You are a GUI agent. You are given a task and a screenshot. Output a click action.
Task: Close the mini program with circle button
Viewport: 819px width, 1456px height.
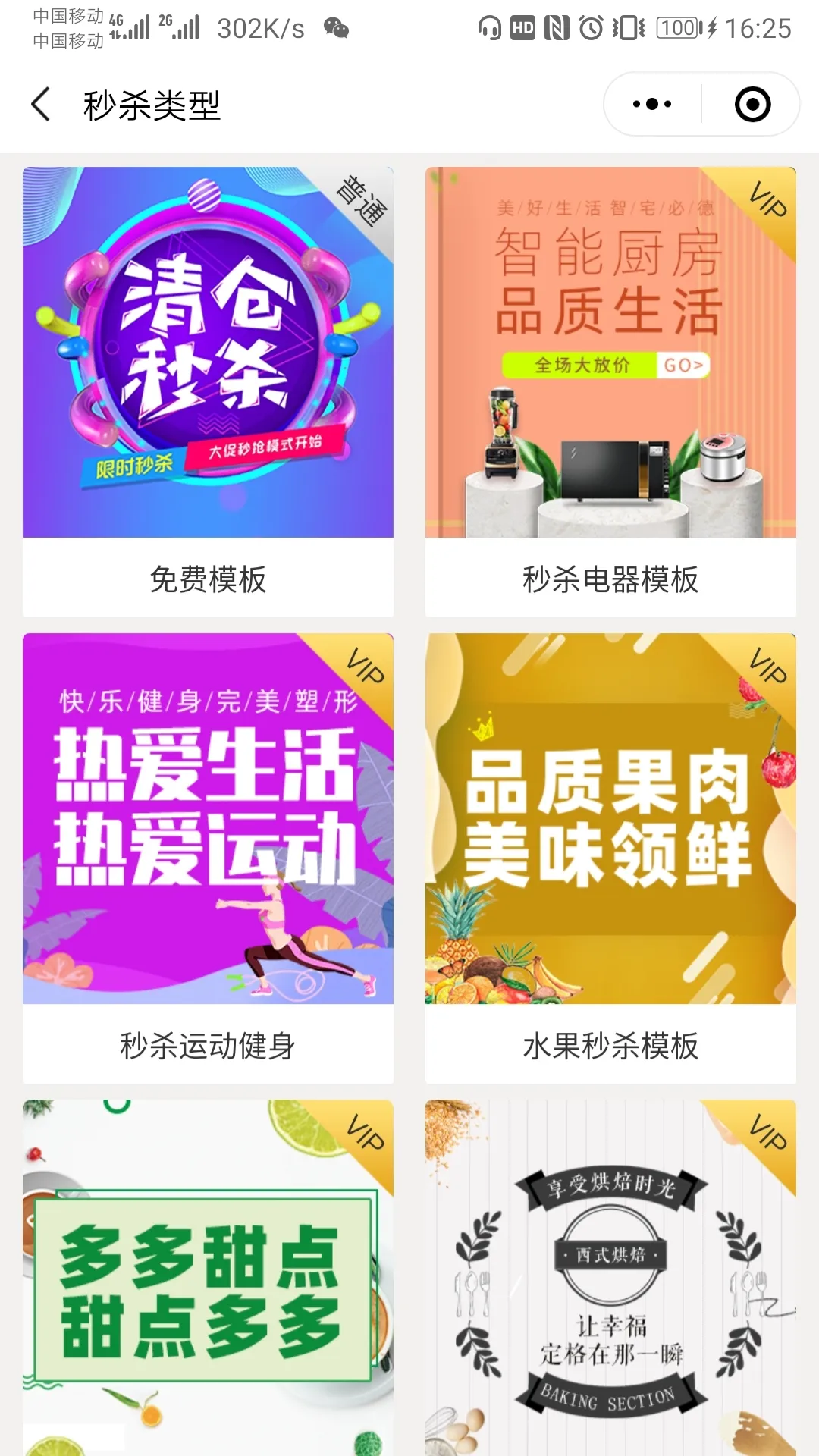[x=752, y=105]
